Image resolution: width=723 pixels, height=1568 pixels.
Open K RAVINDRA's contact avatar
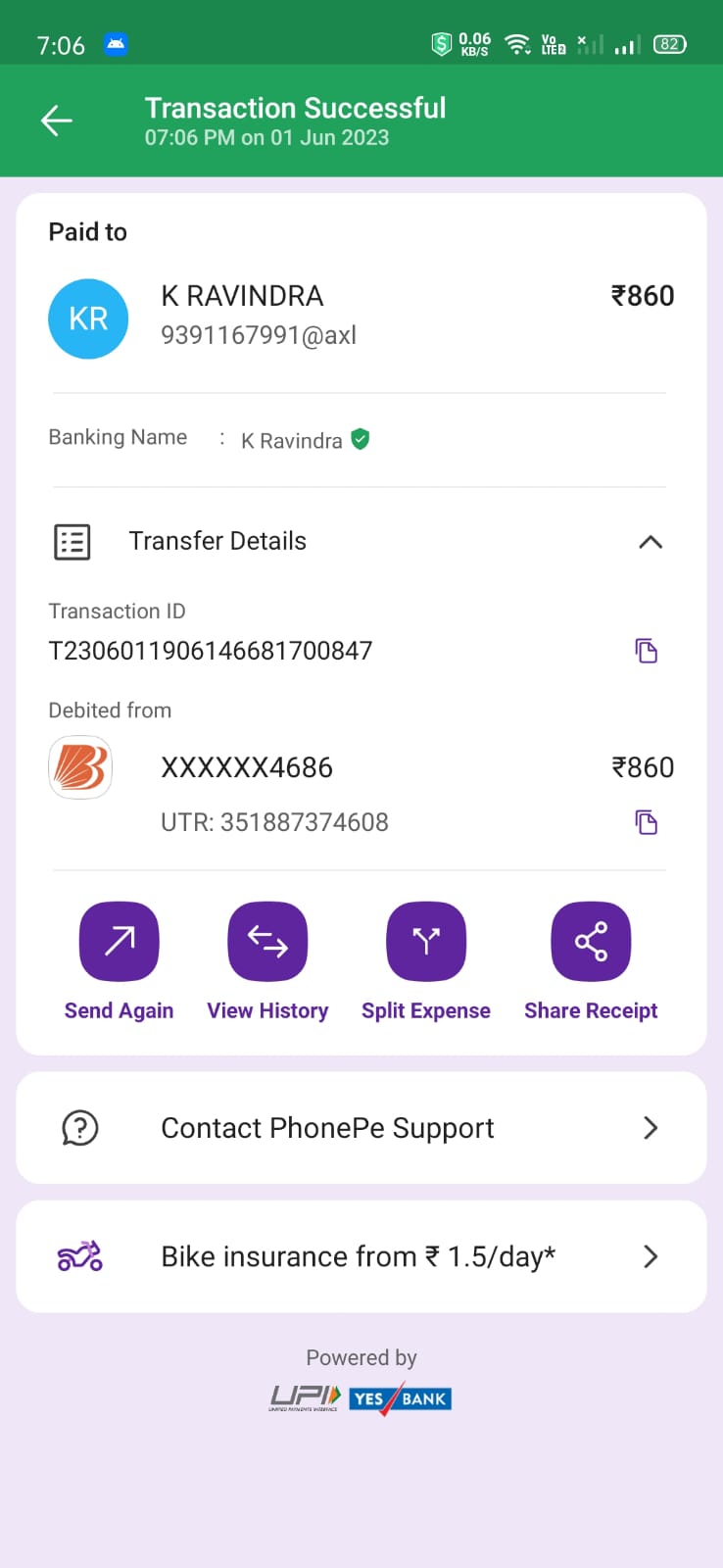pos(88,318)
